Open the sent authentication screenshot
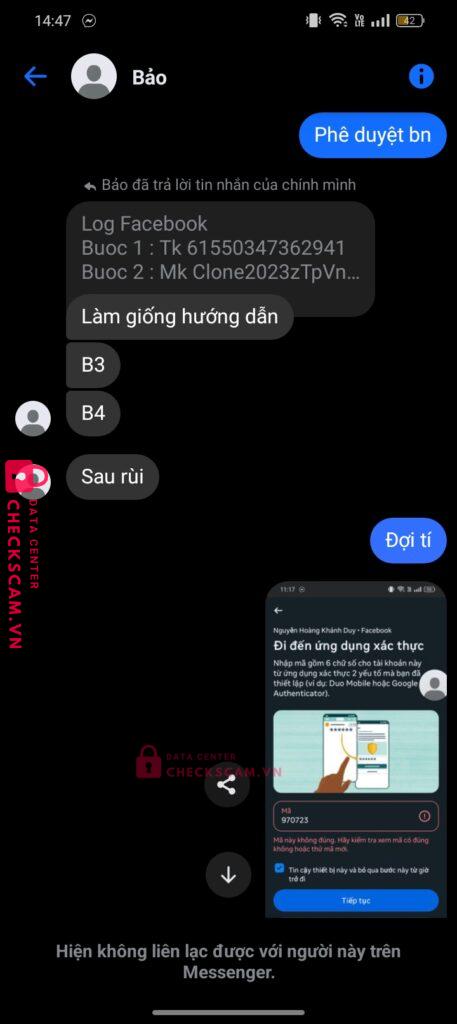Viewport: 457px width, 1024px height. click(356, 749)
